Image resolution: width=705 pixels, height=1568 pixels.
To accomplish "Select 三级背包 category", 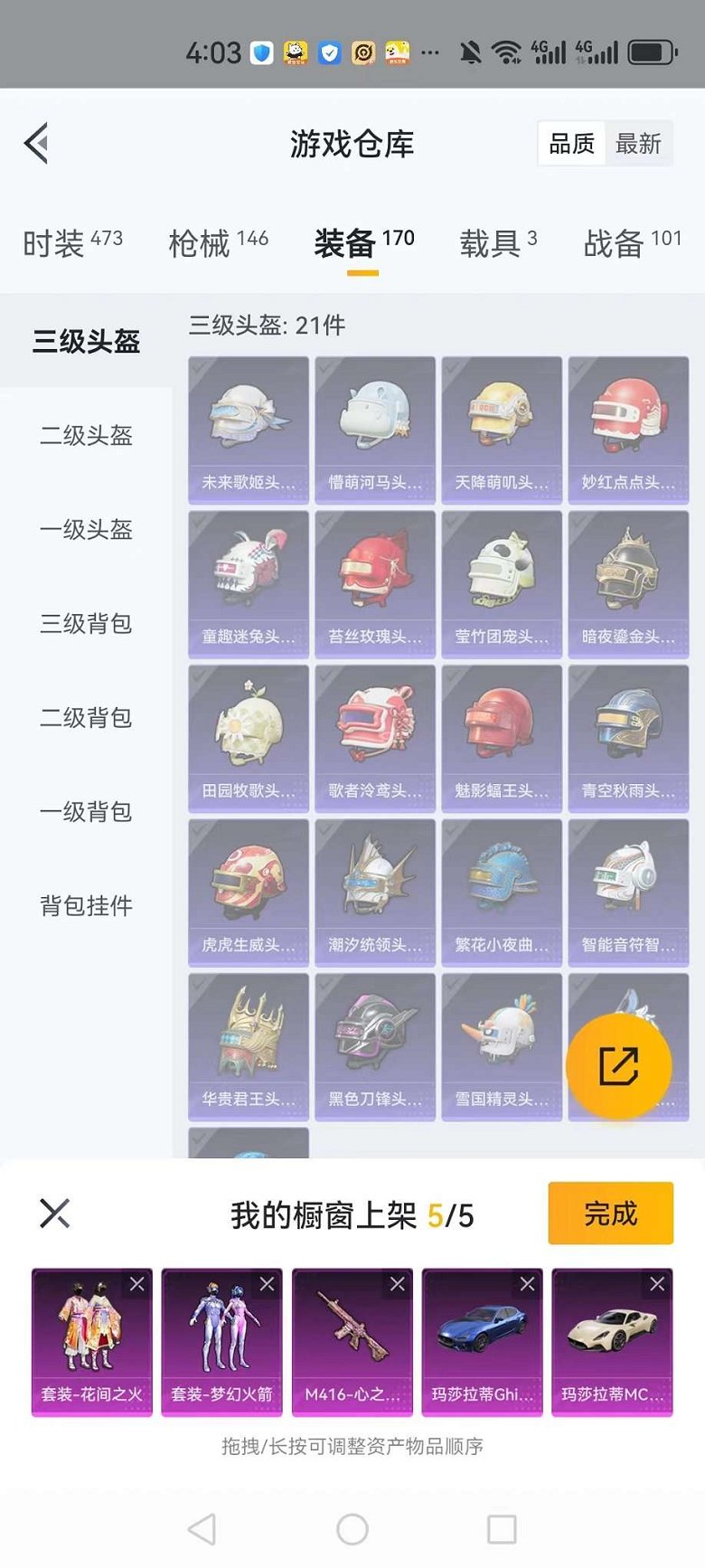I will [x=86, y=624].
